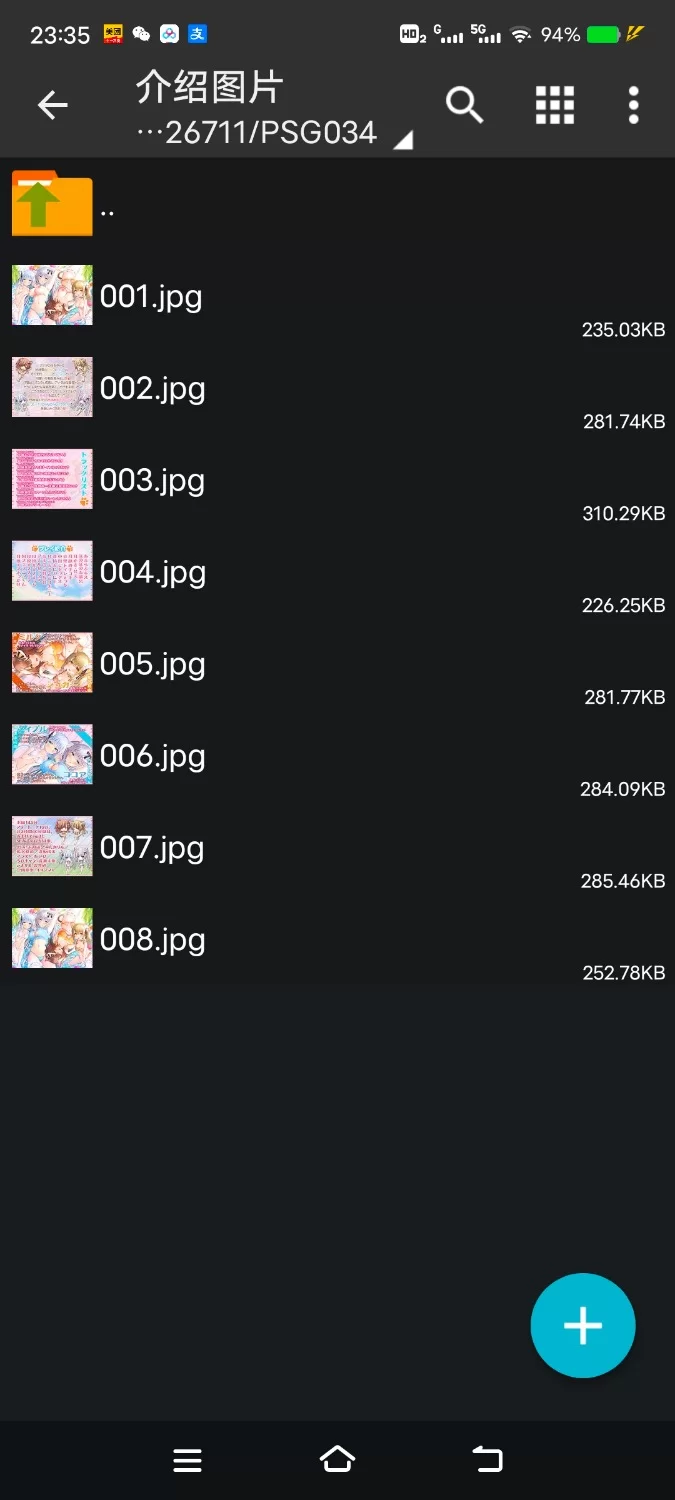Open recent apps from navigation bar

point(187,1460)
